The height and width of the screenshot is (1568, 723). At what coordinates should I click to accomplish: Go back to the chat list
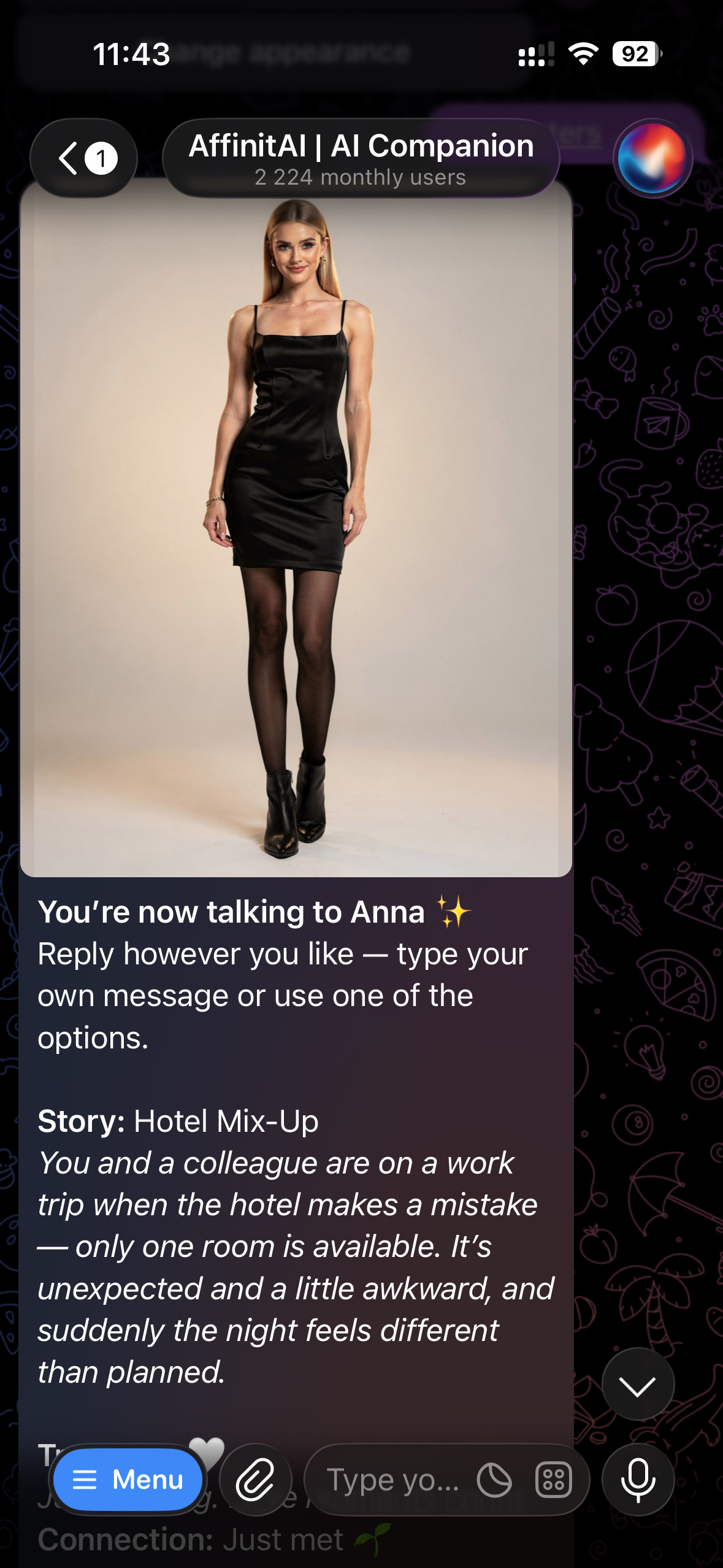click(x=84, y=158)
